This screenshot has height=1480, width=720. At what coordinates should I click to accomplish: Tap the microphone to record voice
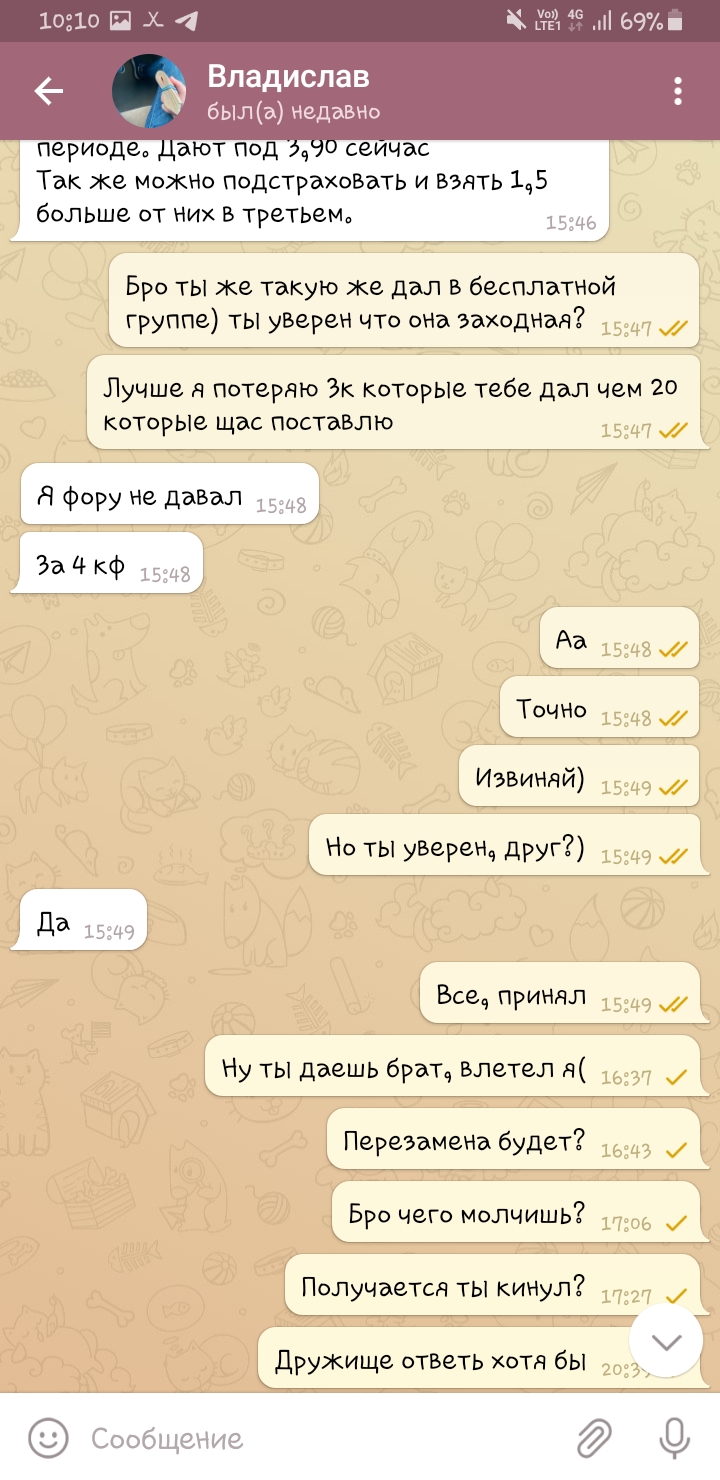[x=675, y=1439]
